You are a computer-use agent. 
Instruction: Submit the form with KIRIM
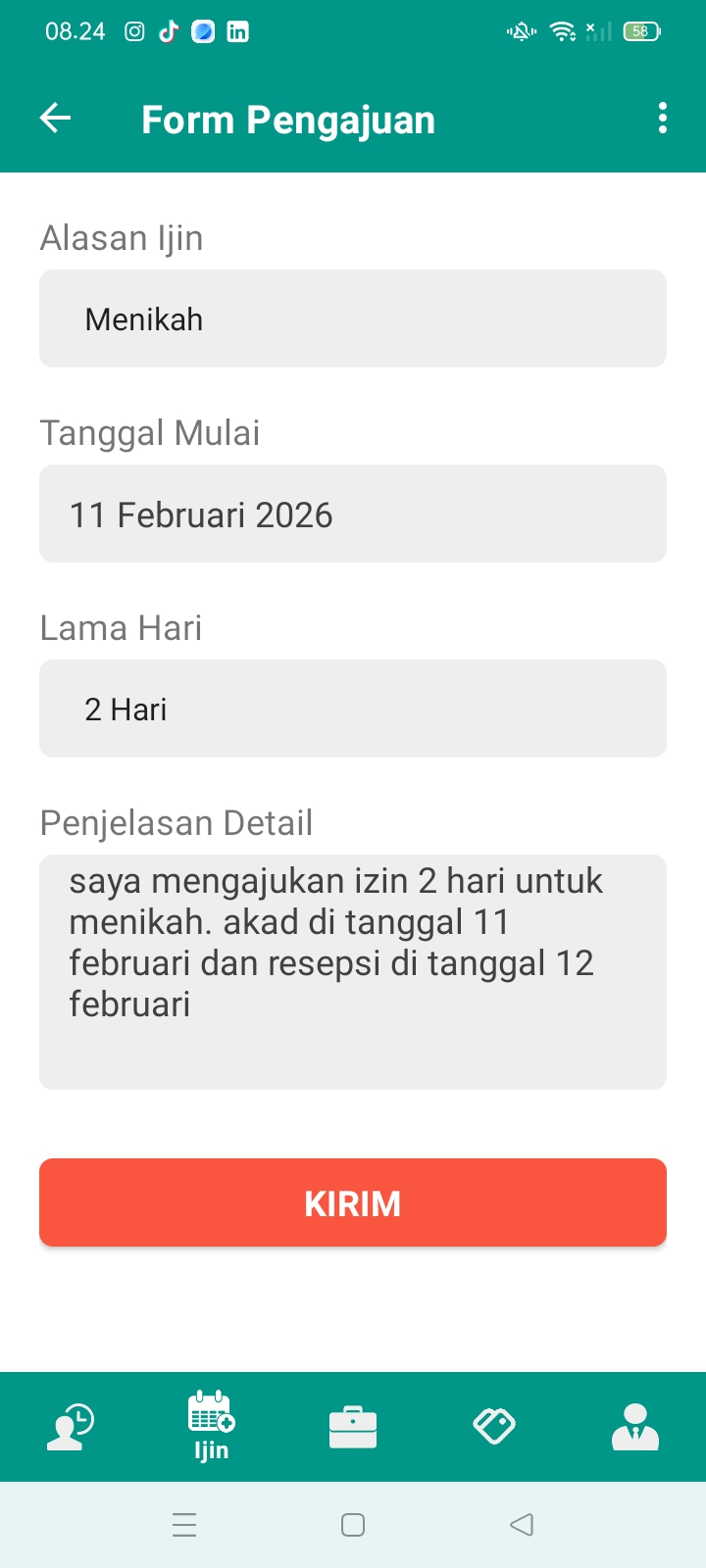coord(353,1202)
